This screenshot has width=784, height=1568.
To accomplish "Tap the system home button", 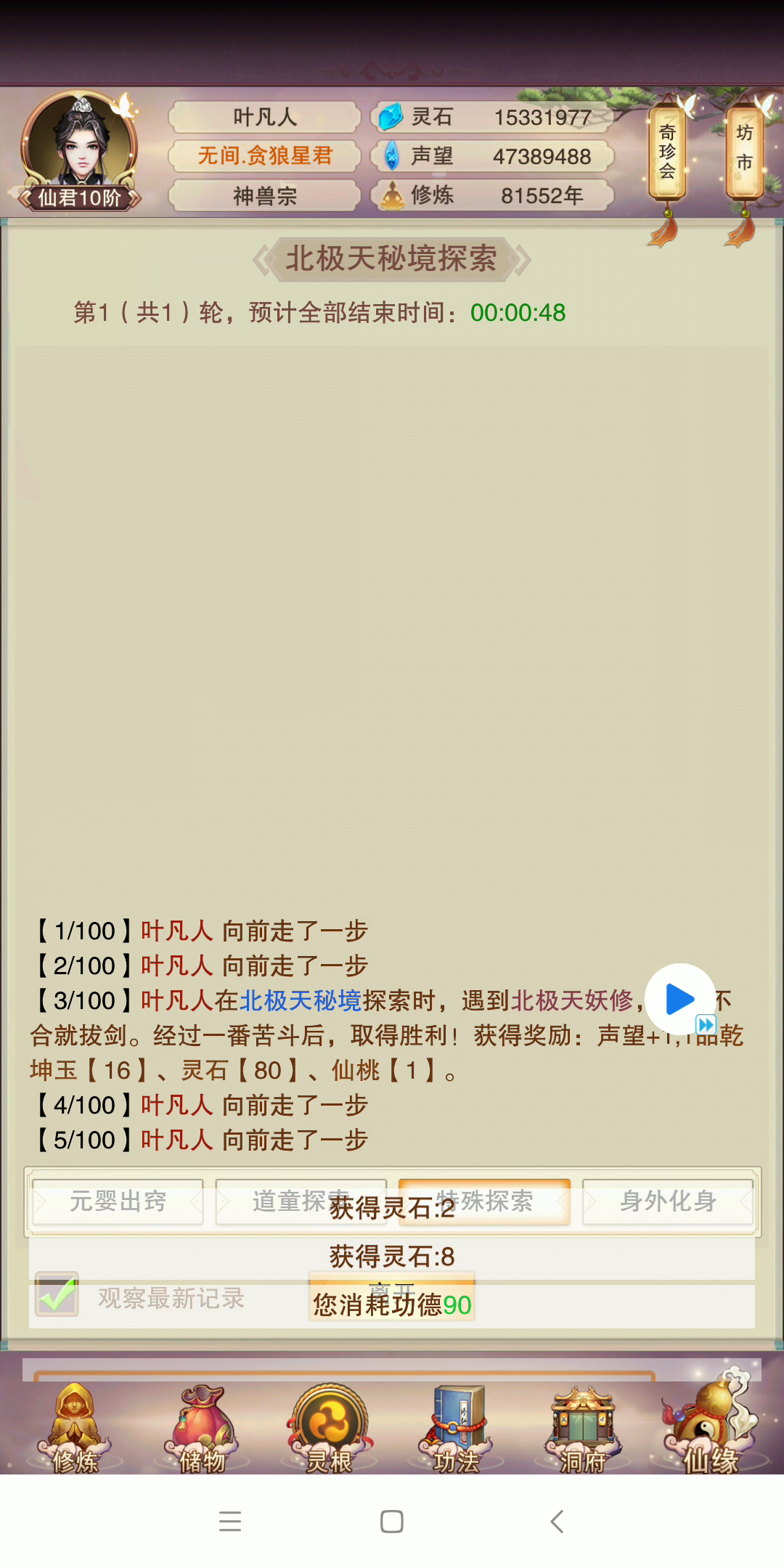I will pyautogui.click(x=392, y=1522).
